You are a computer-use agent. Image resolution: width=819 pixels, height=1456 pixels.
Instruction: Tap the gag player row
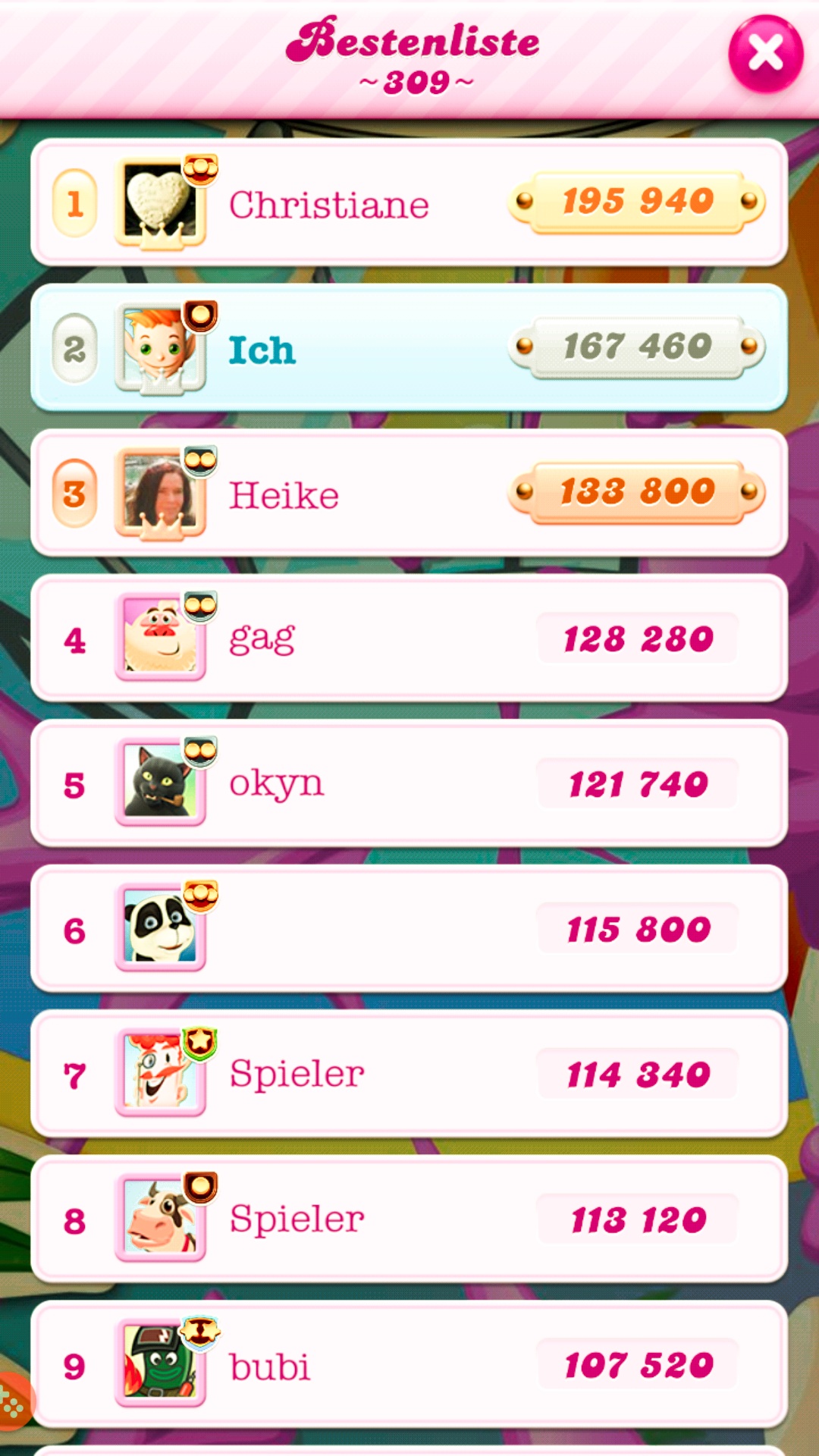[409, 639]
